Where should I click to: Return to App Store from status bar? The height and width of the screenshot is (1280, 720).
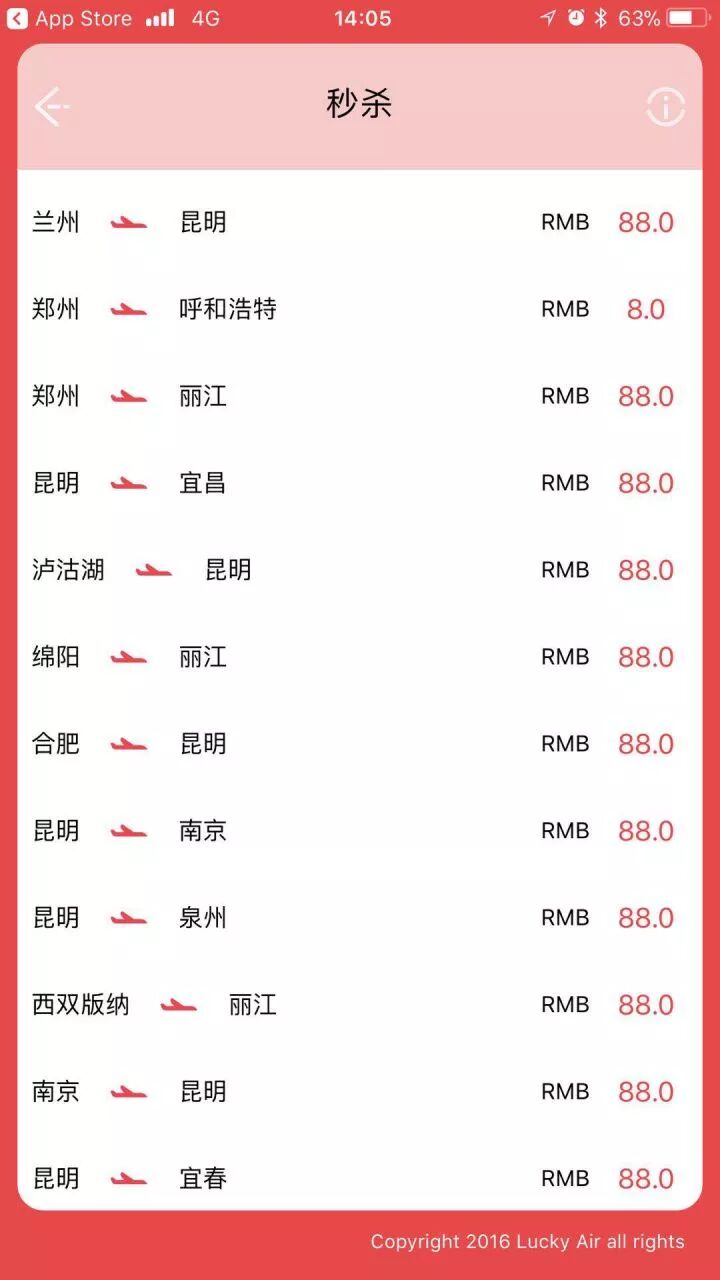70,18
